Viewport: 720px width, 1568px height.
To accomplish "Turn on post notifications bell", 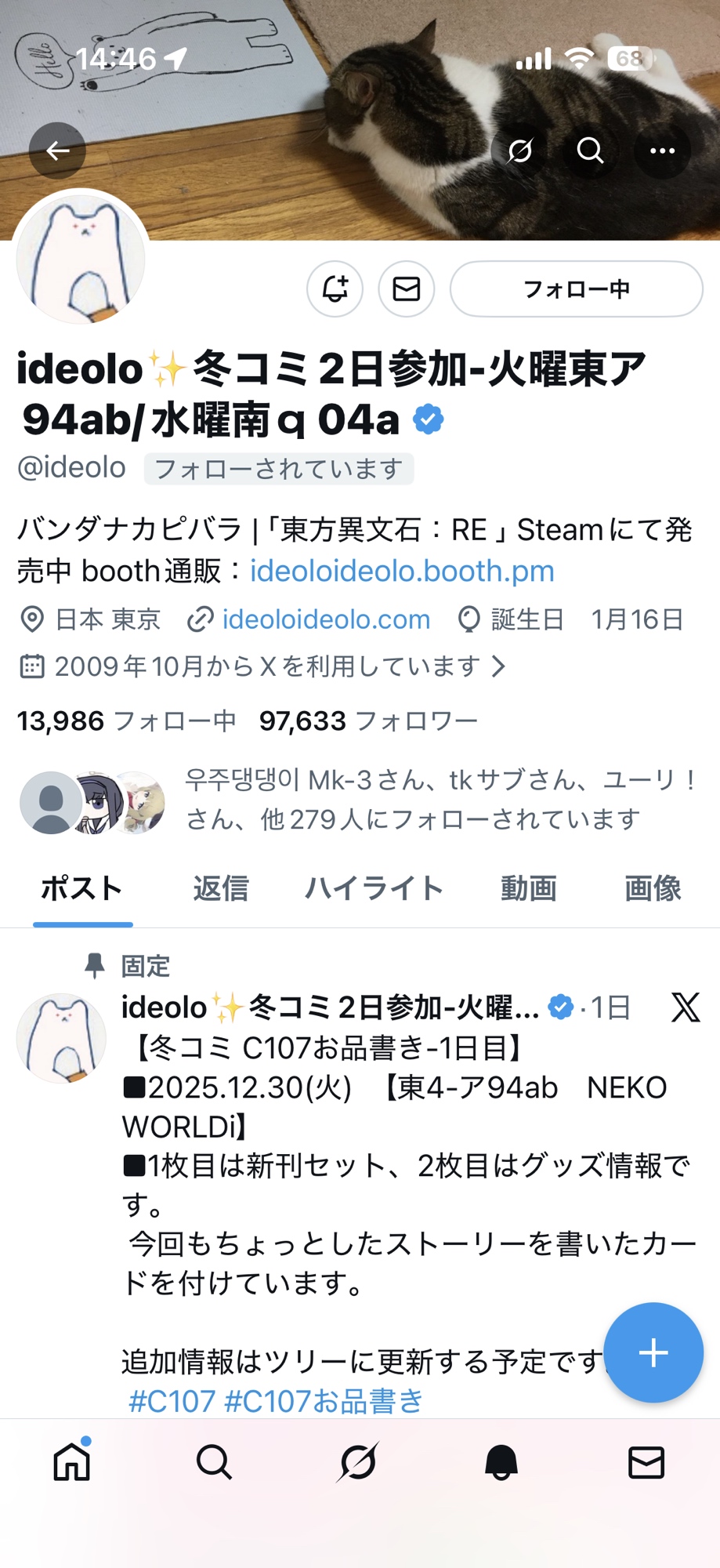I will (x=335, y=289).
